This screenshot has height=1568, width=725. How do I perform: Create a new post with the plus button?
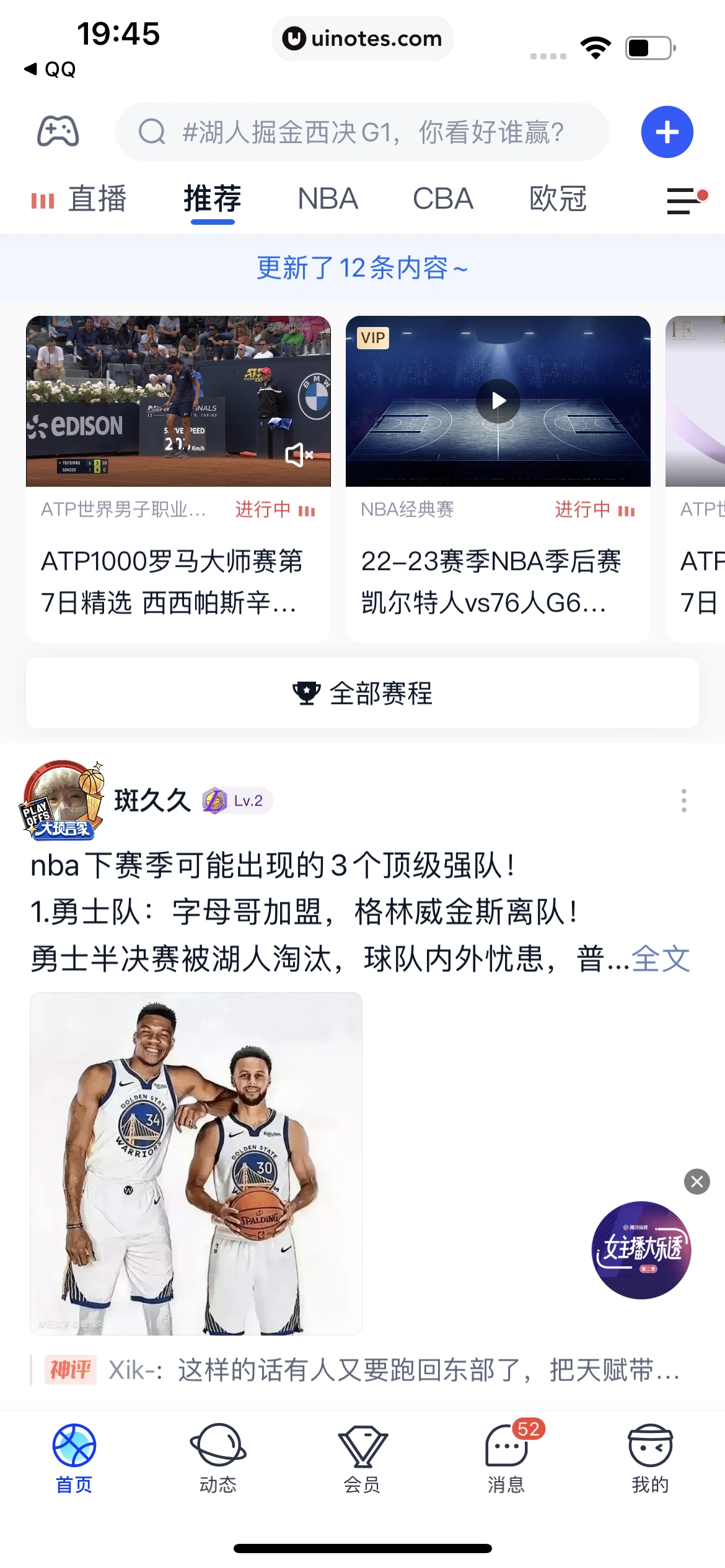coord(666,132)
